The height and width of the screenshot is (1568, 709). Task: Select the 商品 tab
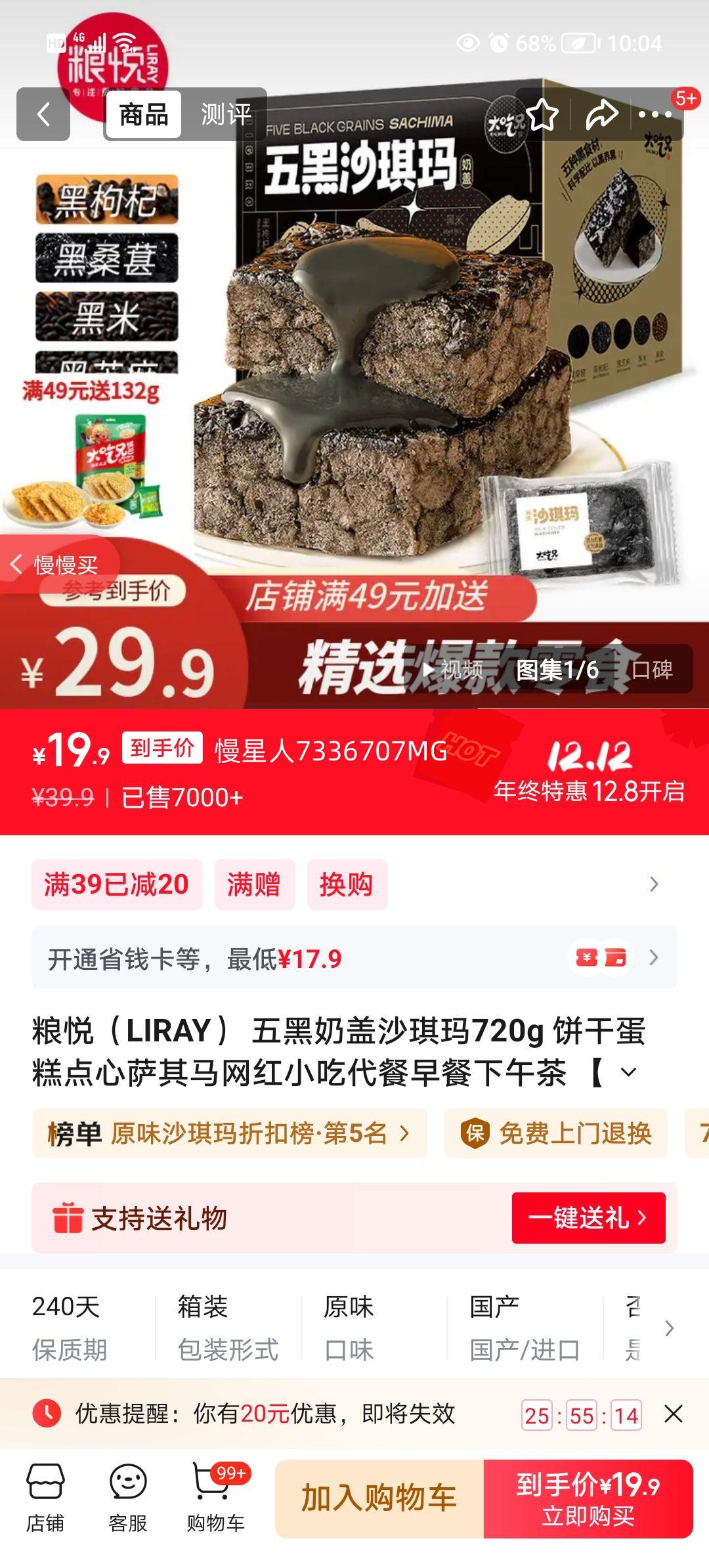[144, 114]
